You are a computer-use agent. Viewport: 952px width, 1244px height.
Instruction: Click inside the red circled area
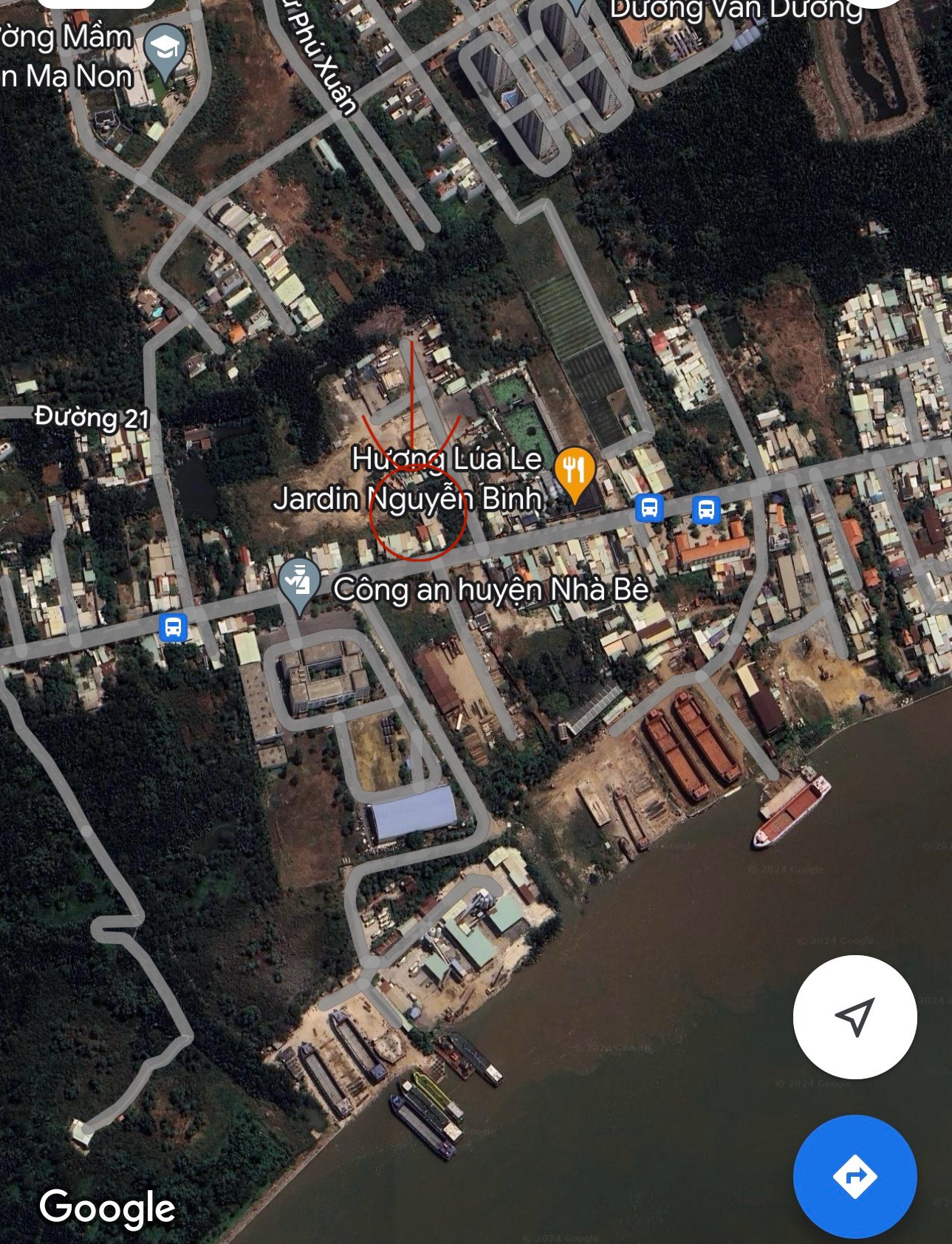click(x=418, y=510)
